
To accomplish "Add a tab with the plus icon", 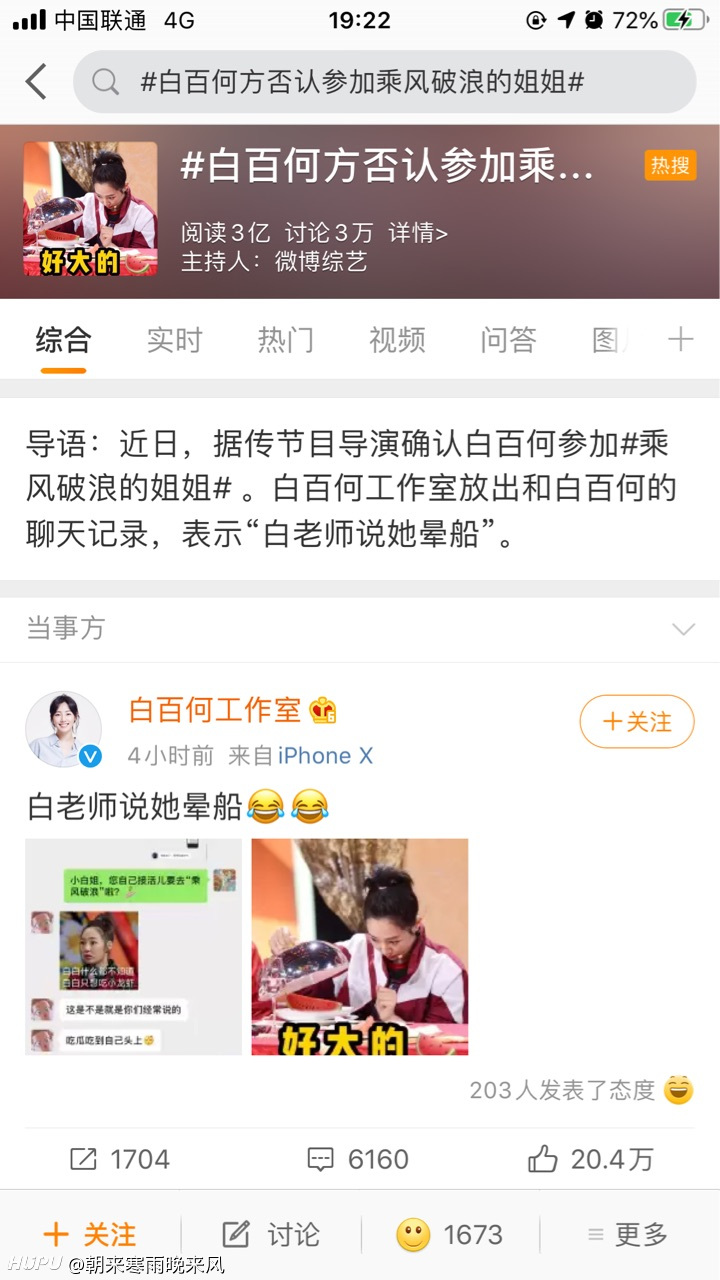I will pos(680,340).
